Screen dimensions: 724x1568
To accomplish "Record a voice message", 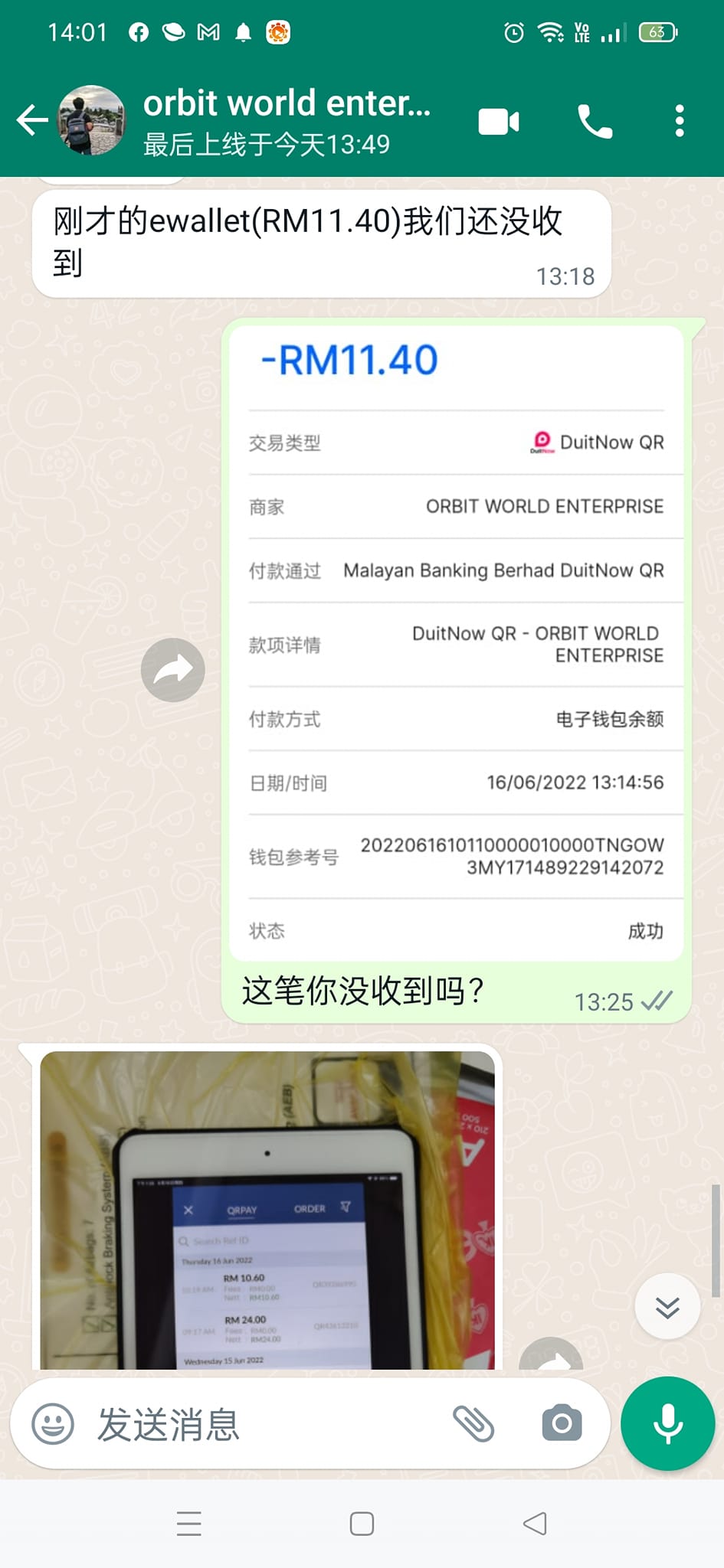I will (667, 1424).
